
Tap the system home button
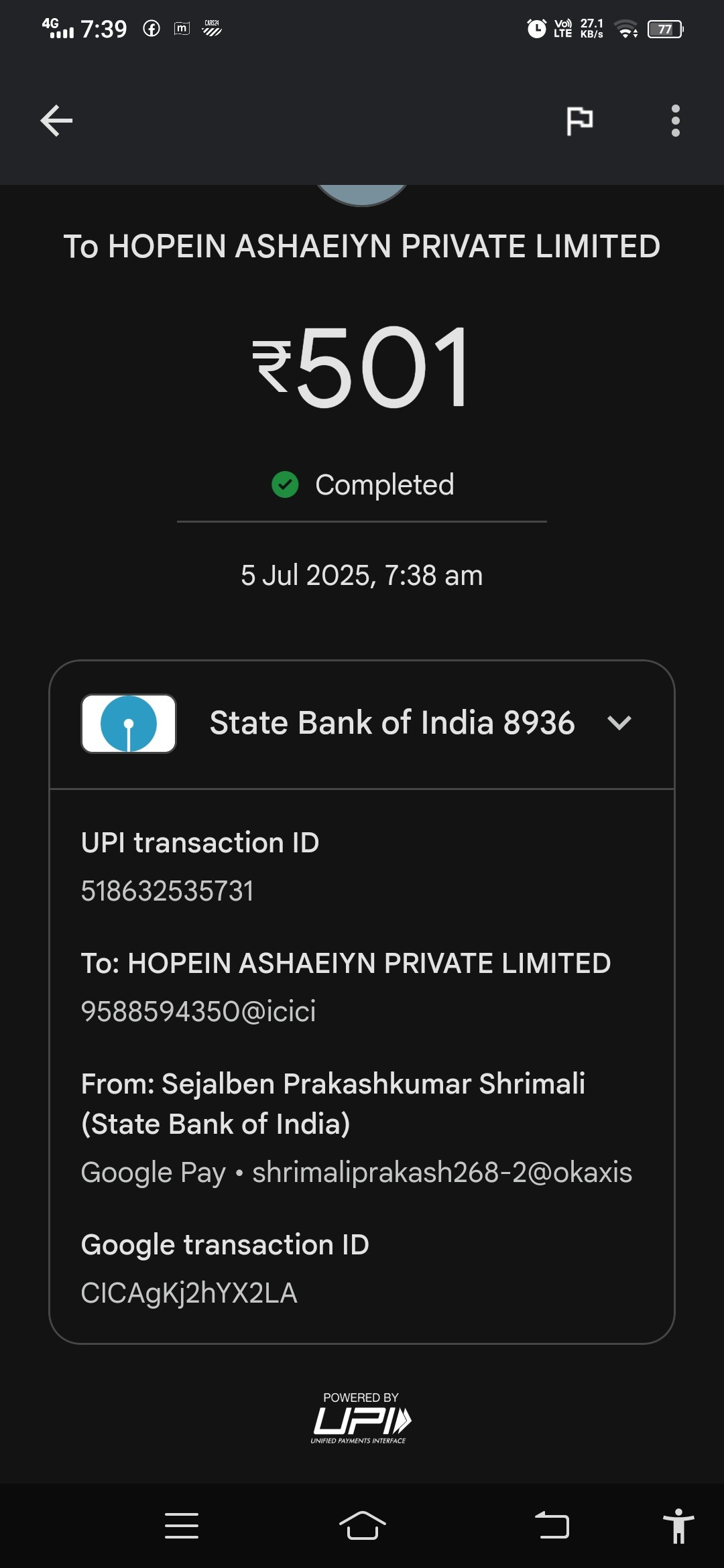(362, 1525)
